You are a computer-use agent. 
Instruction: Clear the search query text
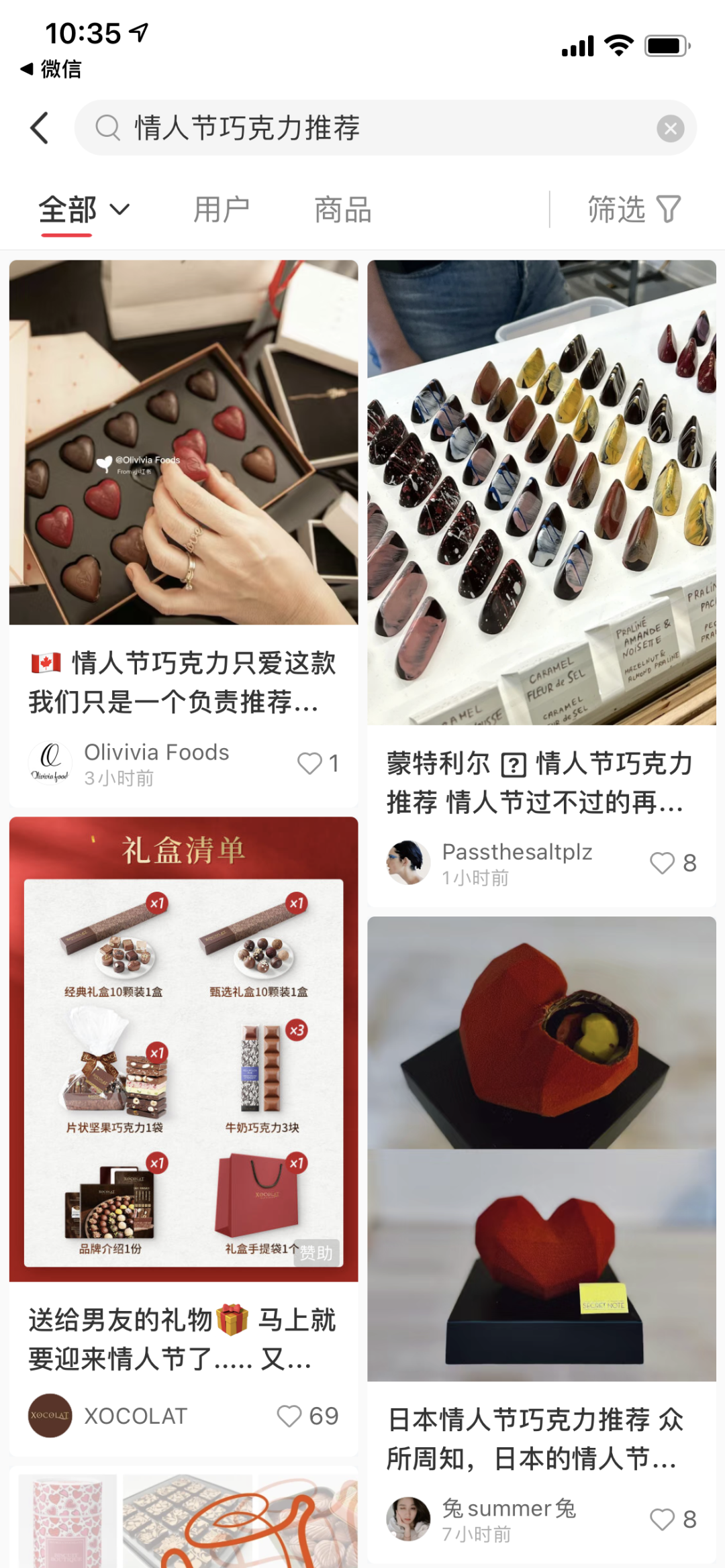(x=670, y=128)
